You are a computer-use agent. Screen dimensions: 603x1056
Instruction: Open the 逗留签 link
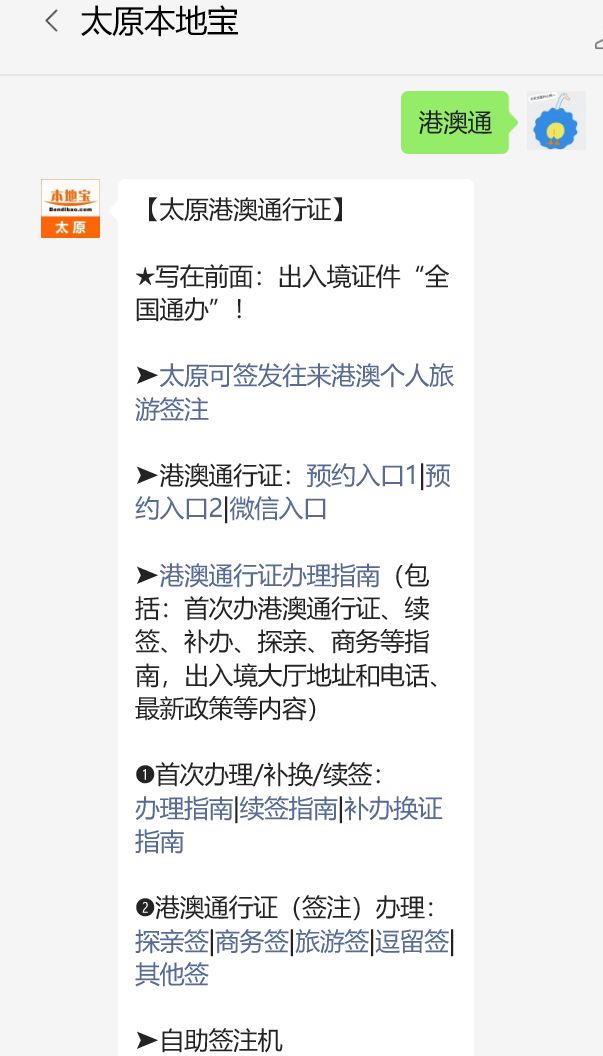[x=412, y=942]
